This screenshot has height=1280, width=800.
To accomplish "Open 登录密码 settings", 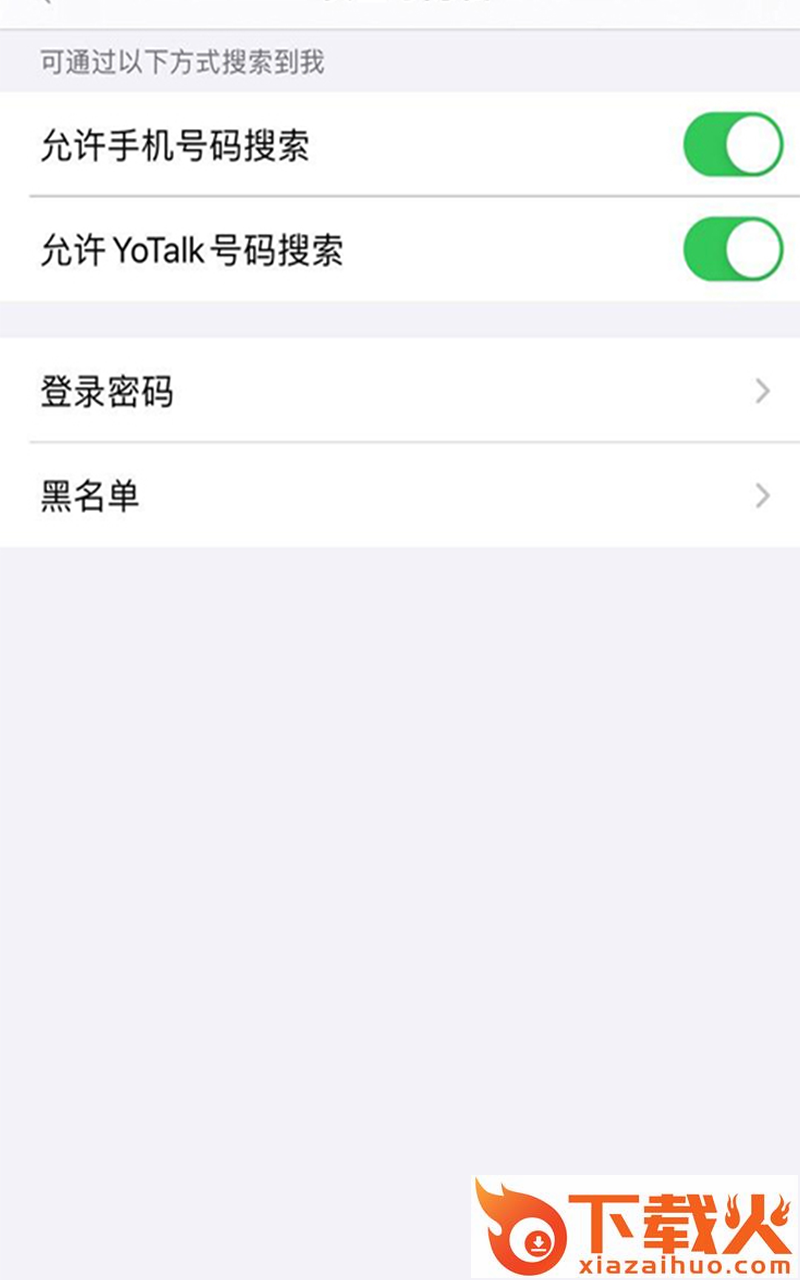I will [x=400, y=391].
